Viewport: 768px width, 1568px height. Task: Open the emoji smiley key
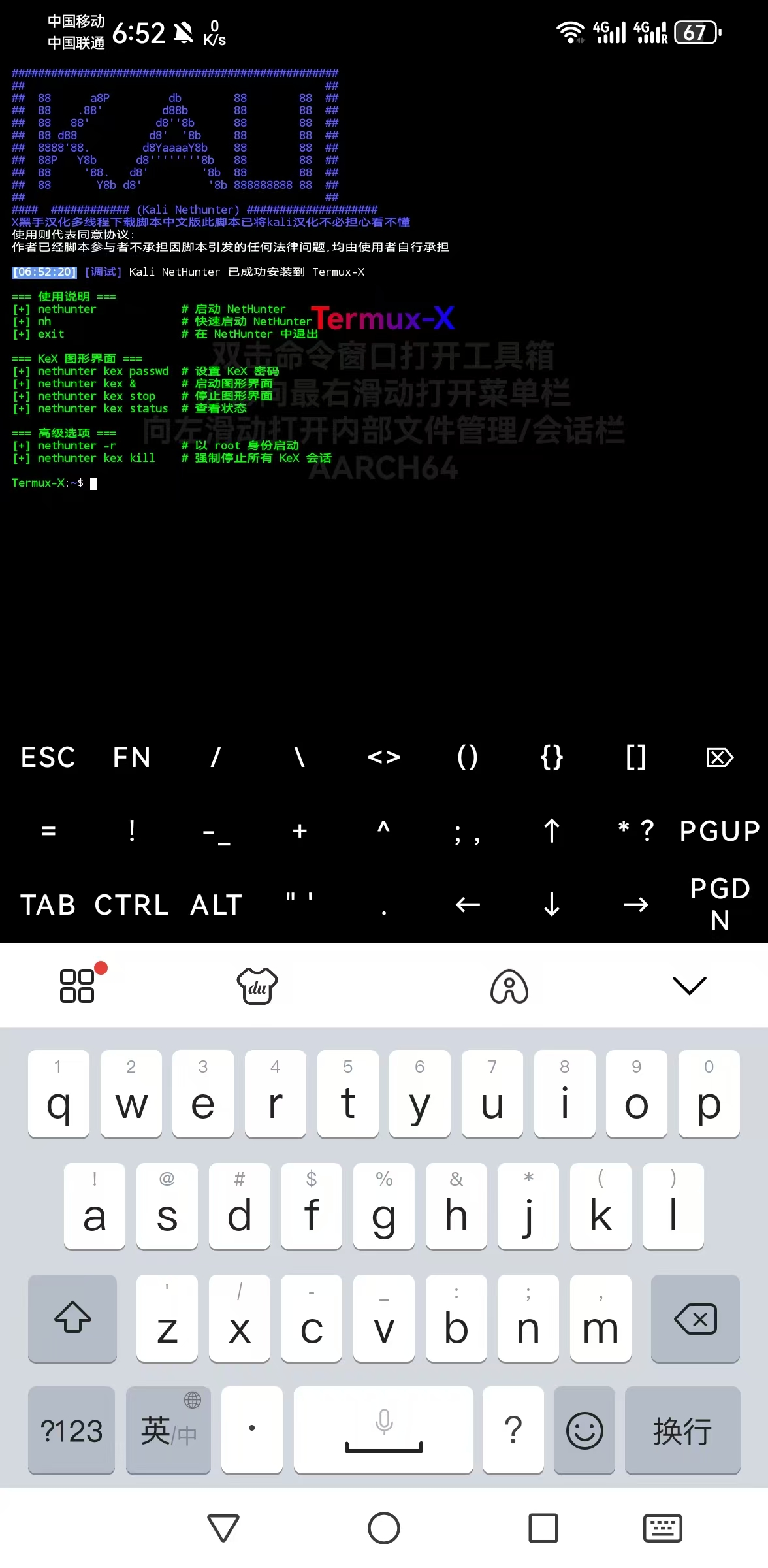click(584, 1431)
